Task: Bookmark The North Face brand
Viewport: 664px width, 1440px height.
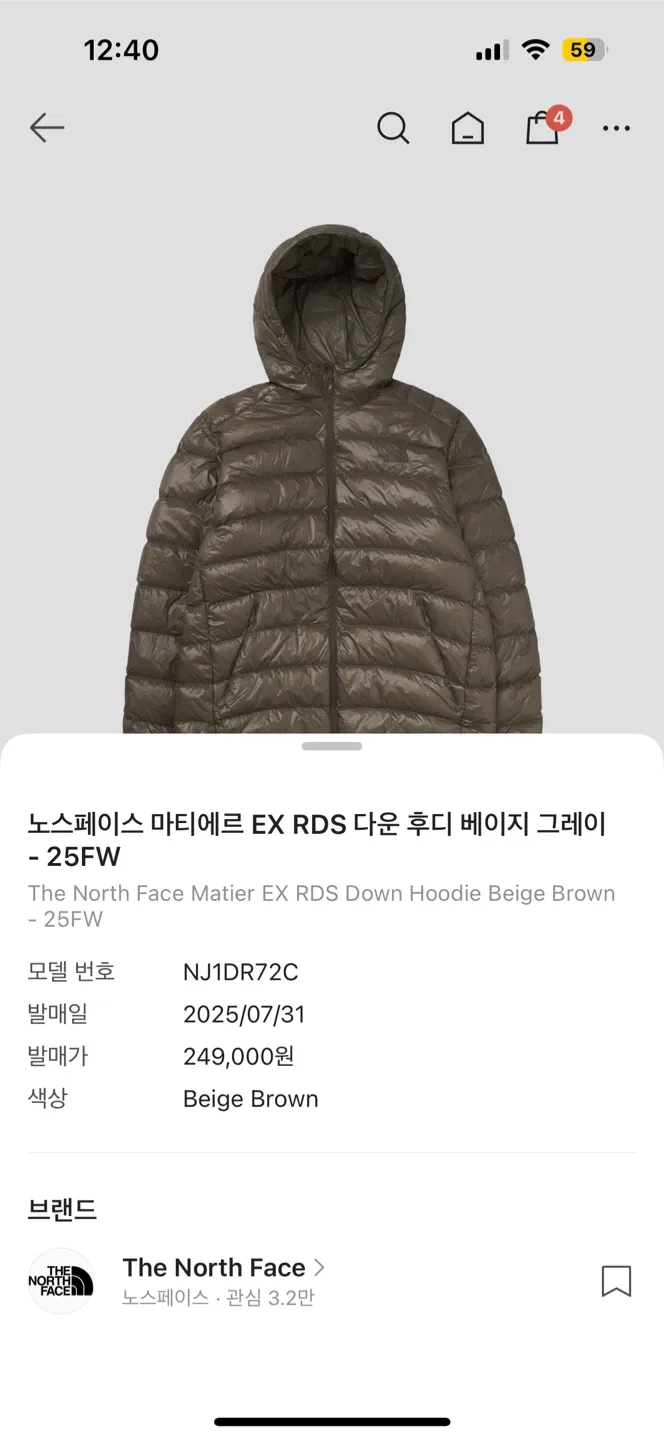Action: [616, 1281]
